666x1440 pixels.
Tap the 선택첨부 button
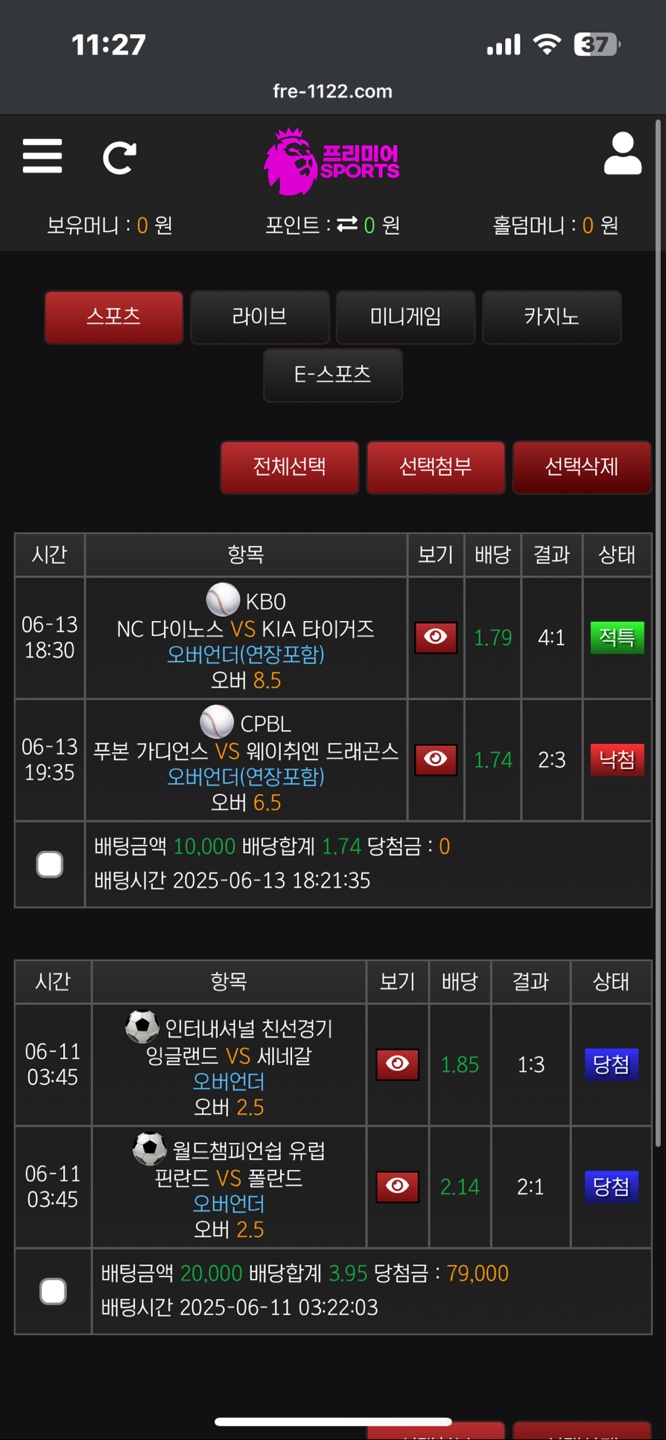point(435,467)
